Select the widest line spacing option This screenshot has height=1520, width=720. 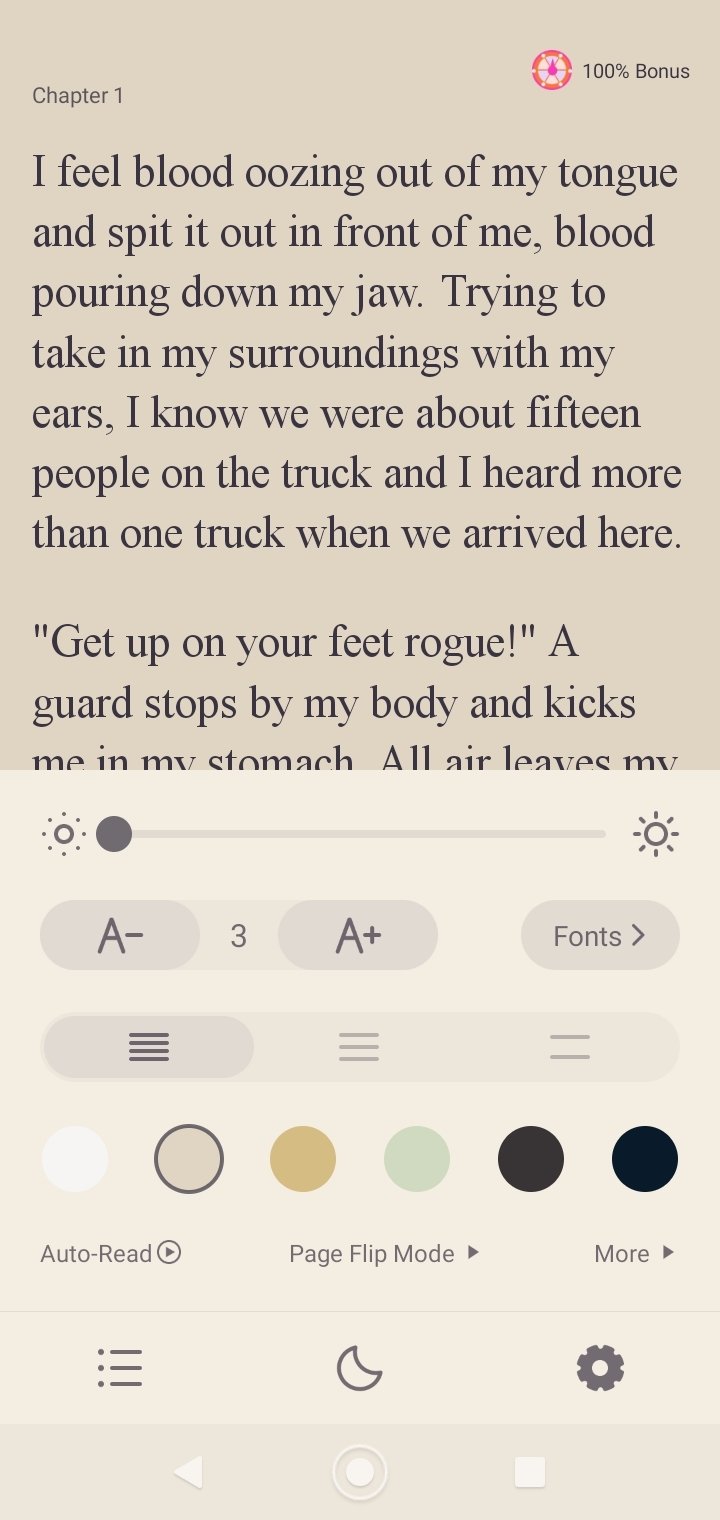pyautogui.click(x=570, y=1047)
